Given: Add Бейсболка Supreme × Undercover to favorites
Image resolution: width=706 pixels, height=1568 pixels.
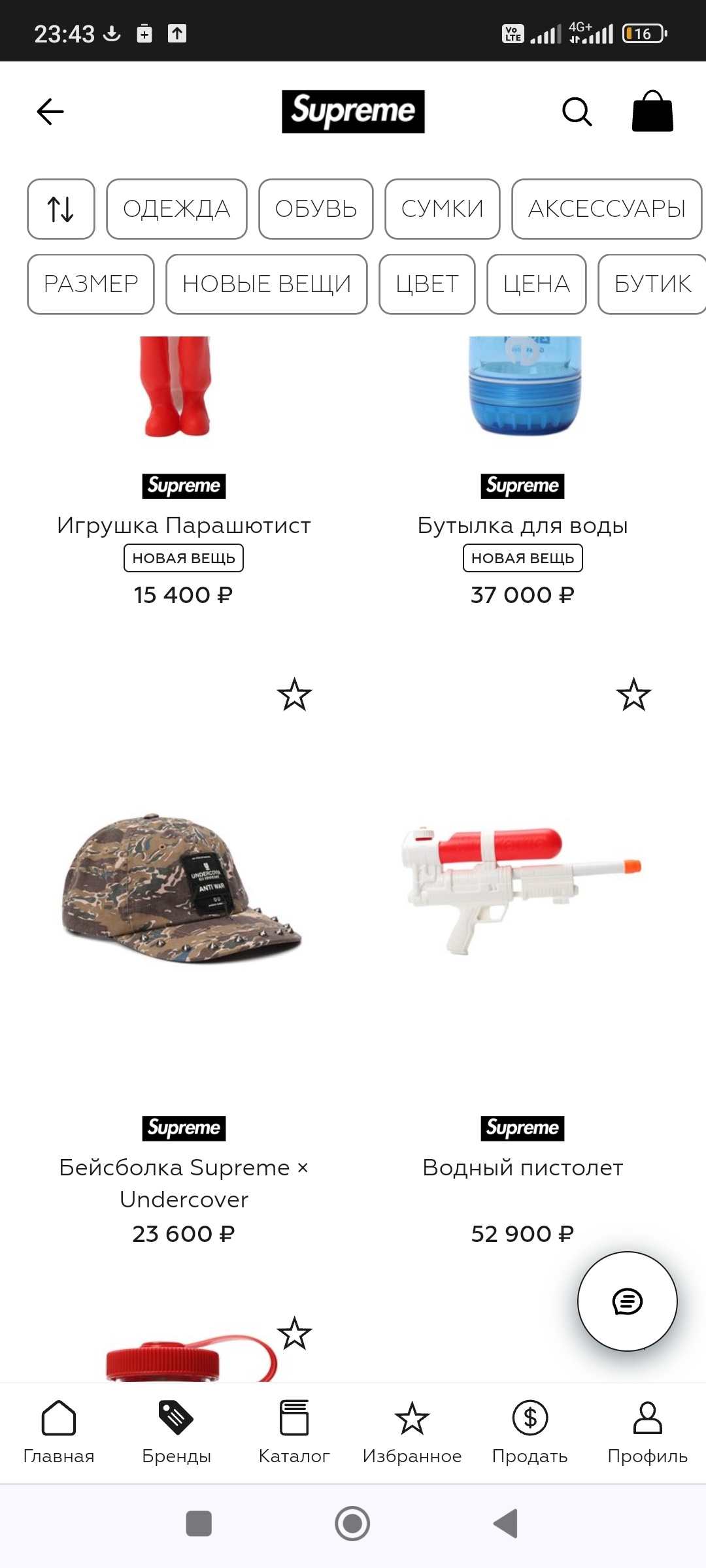Looking at the screenshot, I should click(x=294, y=694).
